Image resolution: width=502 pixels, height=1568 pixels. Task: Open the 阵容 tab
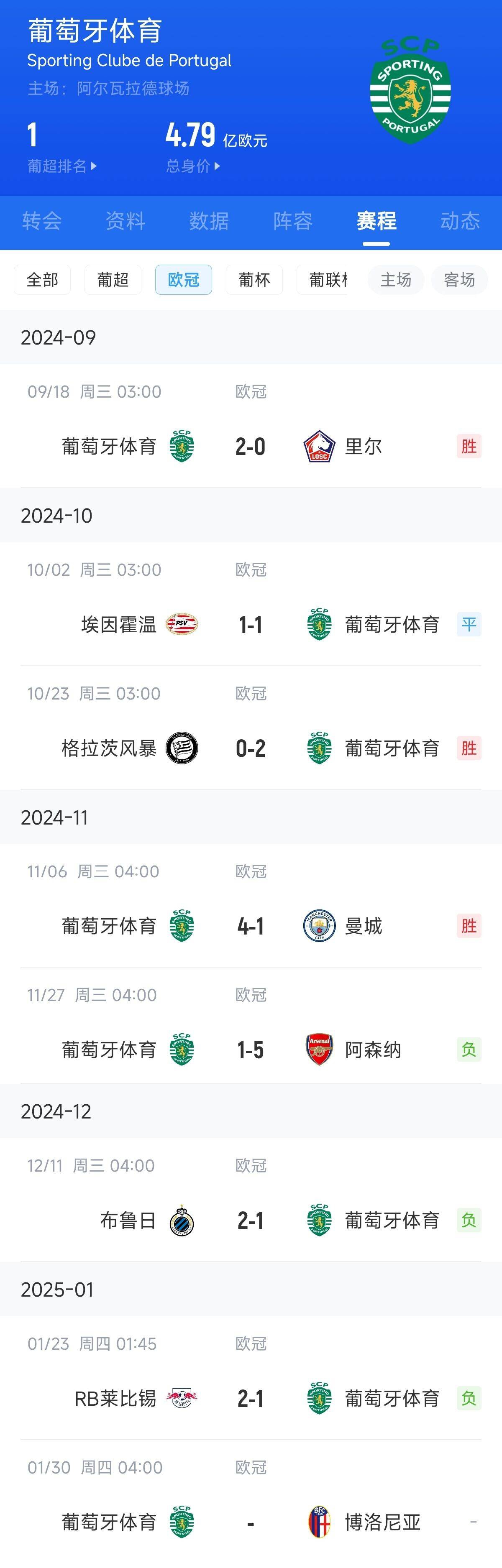pos(292,221)
